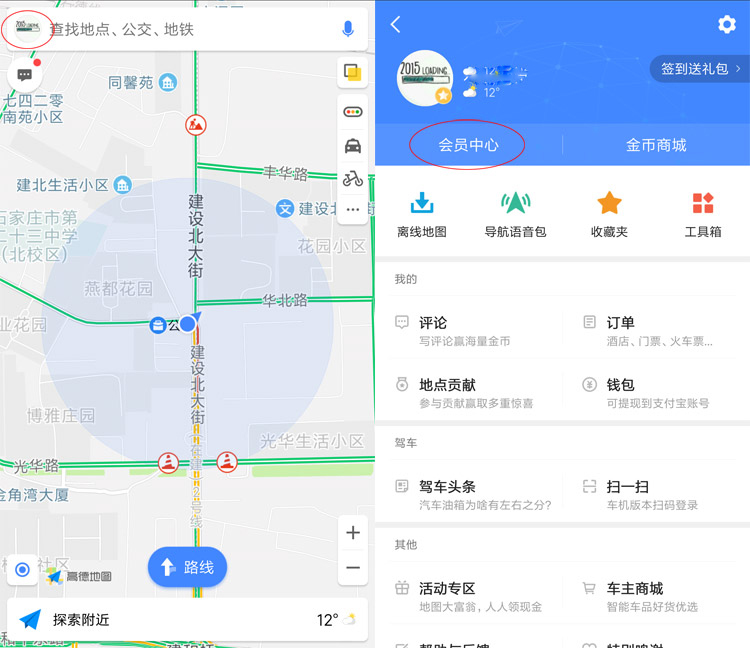This screenshot has height=648, width=750.
Task: Go back with the arrow on the profile page
Action: click(396, 25)
